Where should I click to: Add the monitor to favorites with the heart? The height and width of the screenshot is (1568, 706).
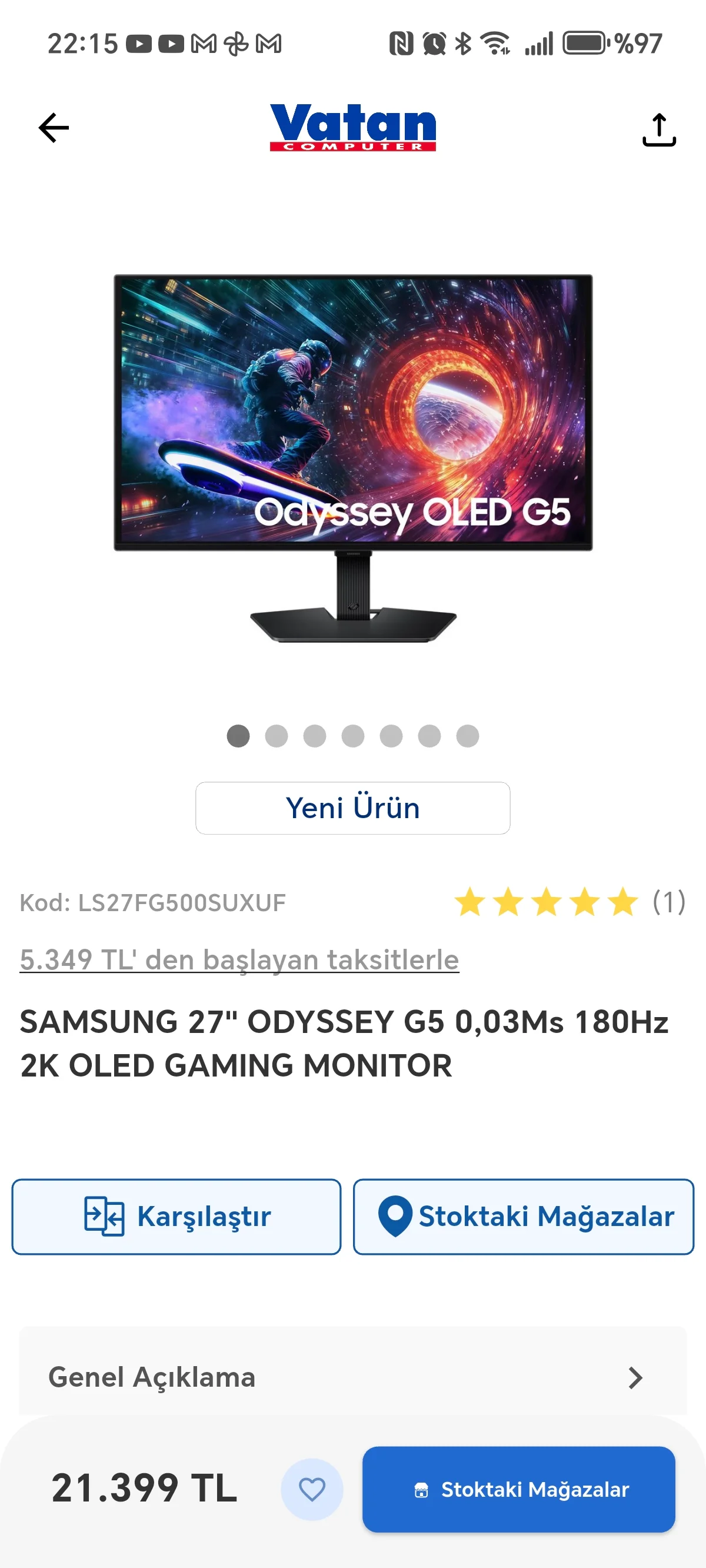coord(312,1490)
